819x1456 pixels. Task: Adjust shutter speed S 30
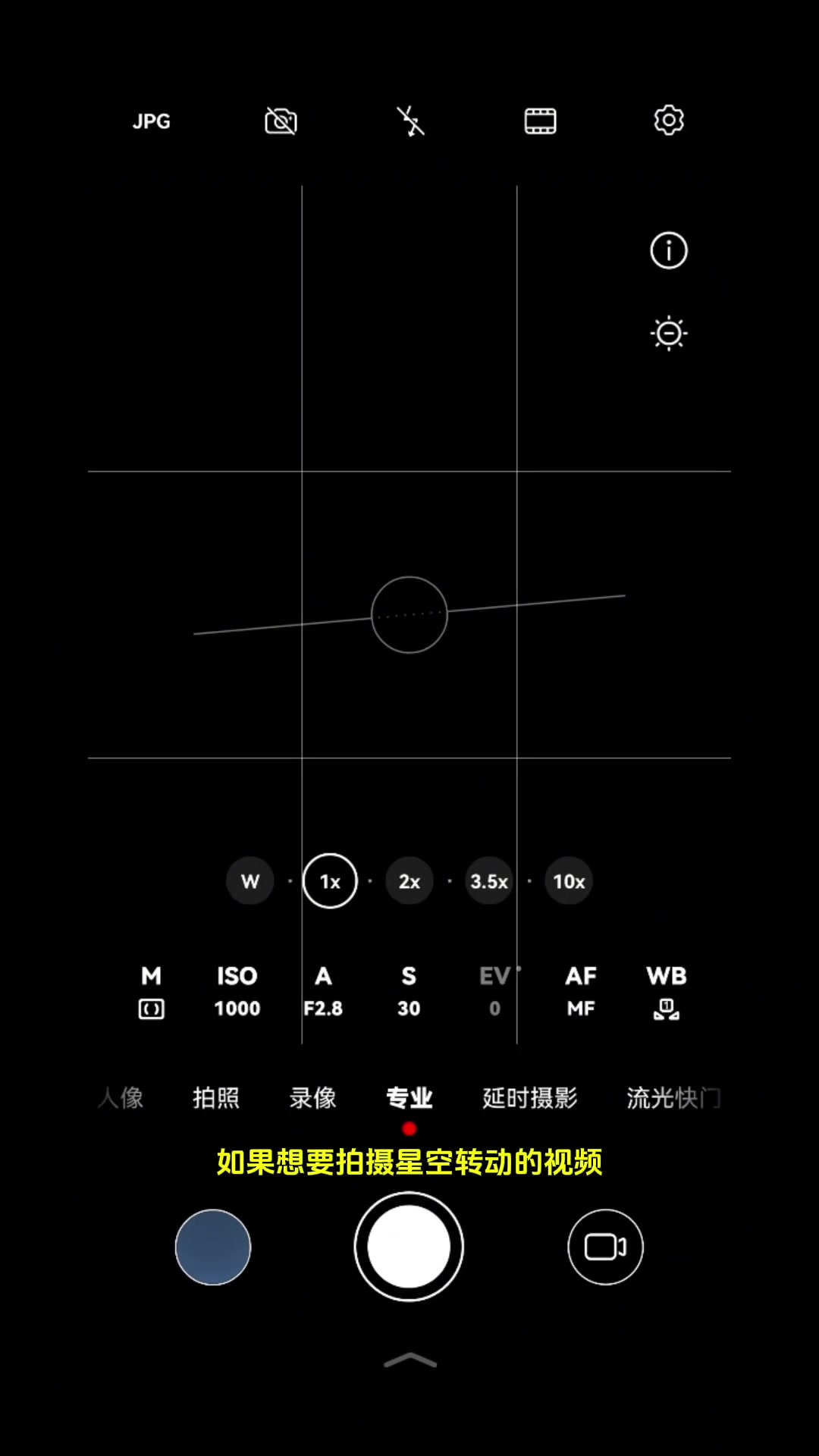pyautogui.click(x=409, y=991)
